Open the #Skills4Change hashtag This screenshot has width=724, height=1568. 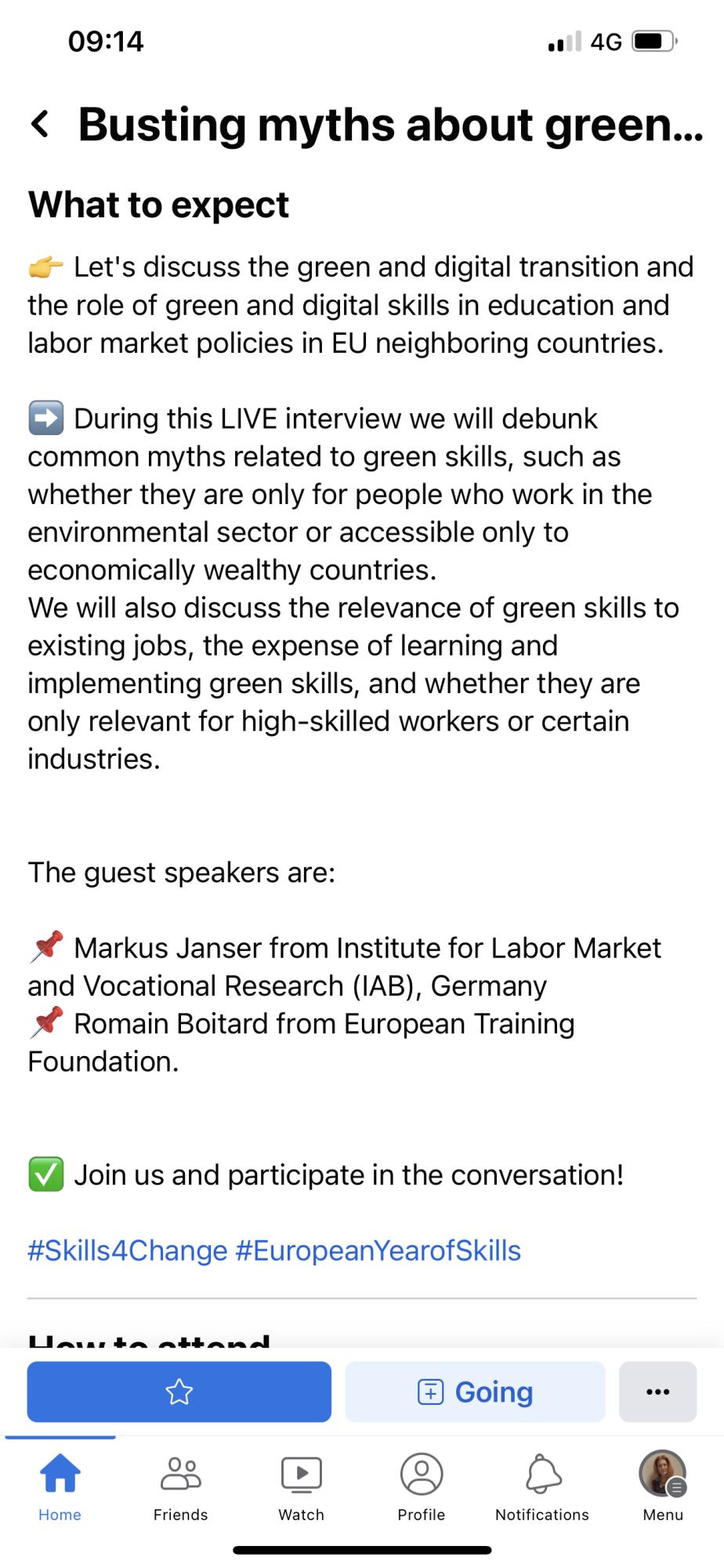pos(127,1250)
